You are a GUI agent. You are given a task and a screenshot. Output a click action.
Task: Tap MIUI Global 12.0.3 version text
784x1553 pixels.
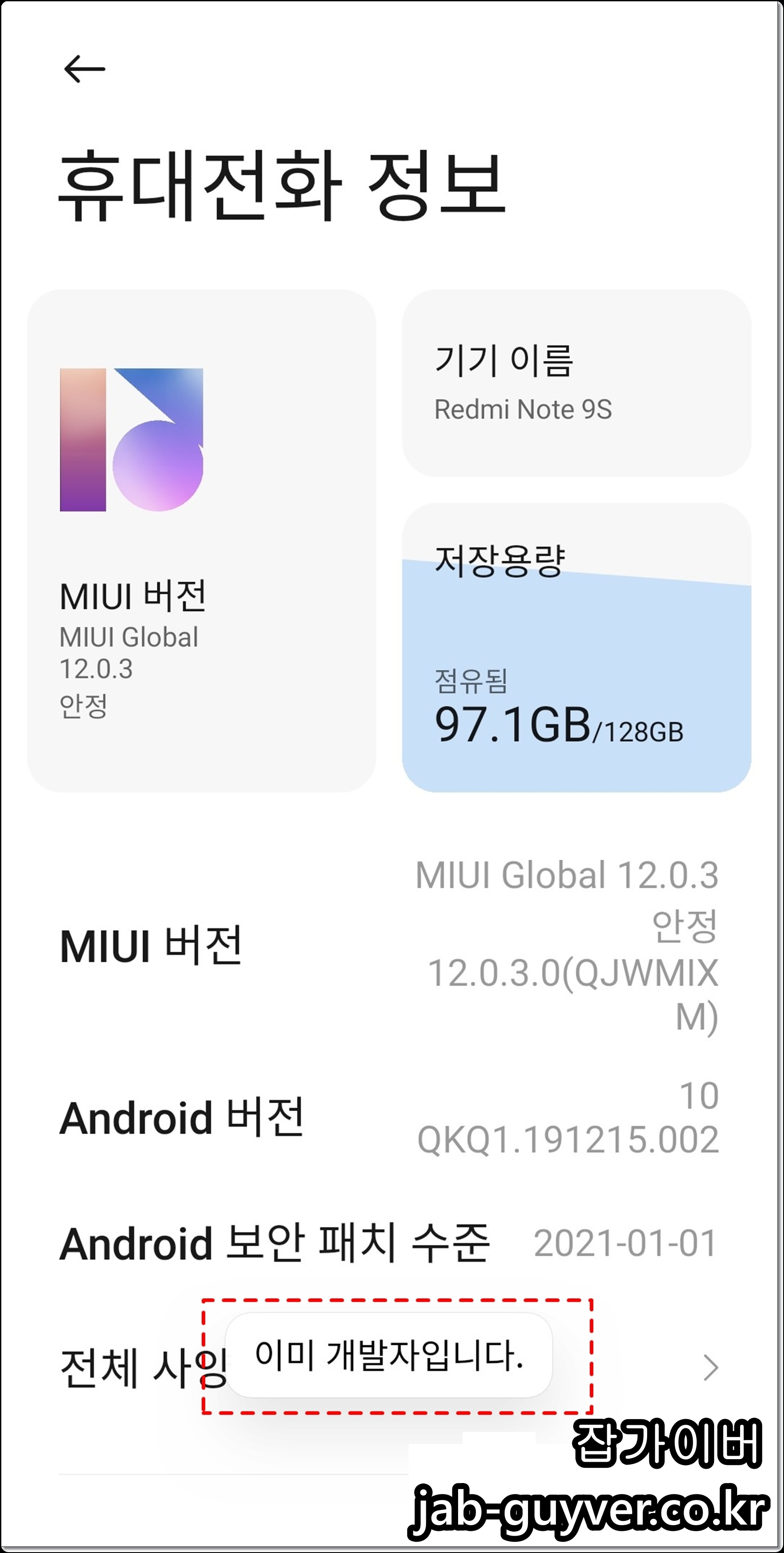[130, 651]
